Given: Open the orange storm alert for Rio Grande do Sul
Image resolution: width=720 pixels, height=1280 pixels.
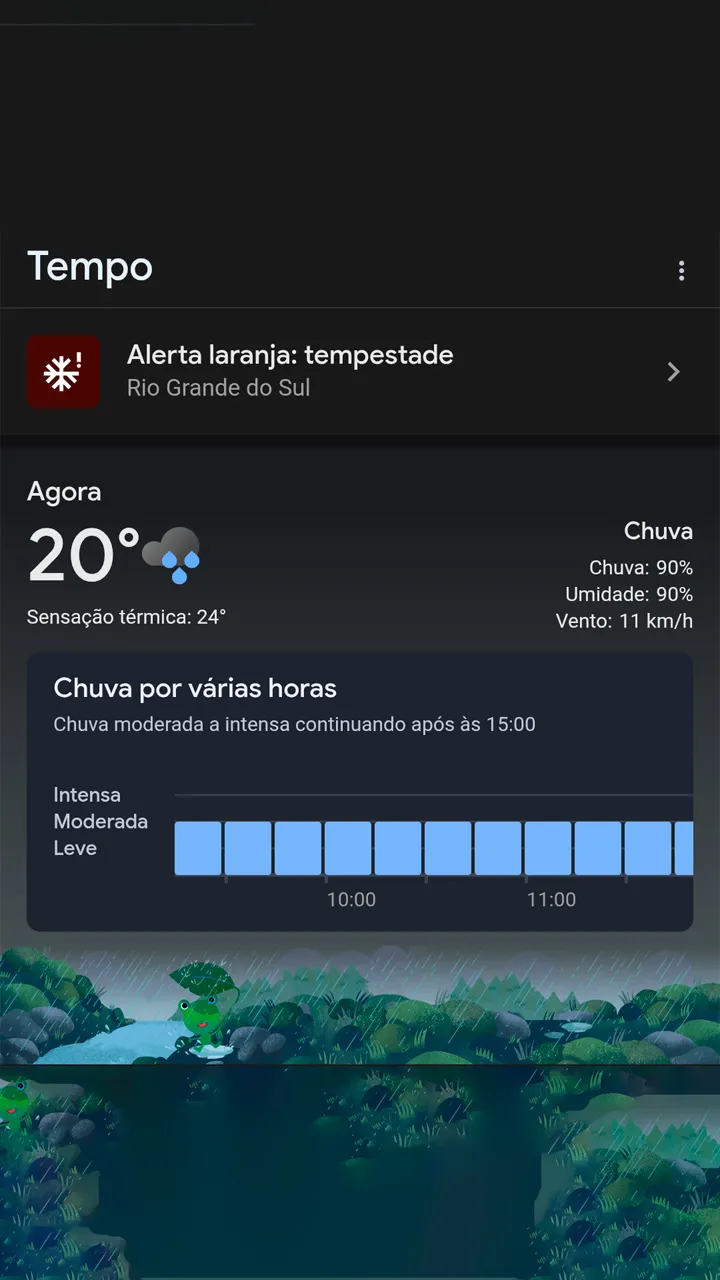Looking at the screenshot, I should [x=360, y=371].
